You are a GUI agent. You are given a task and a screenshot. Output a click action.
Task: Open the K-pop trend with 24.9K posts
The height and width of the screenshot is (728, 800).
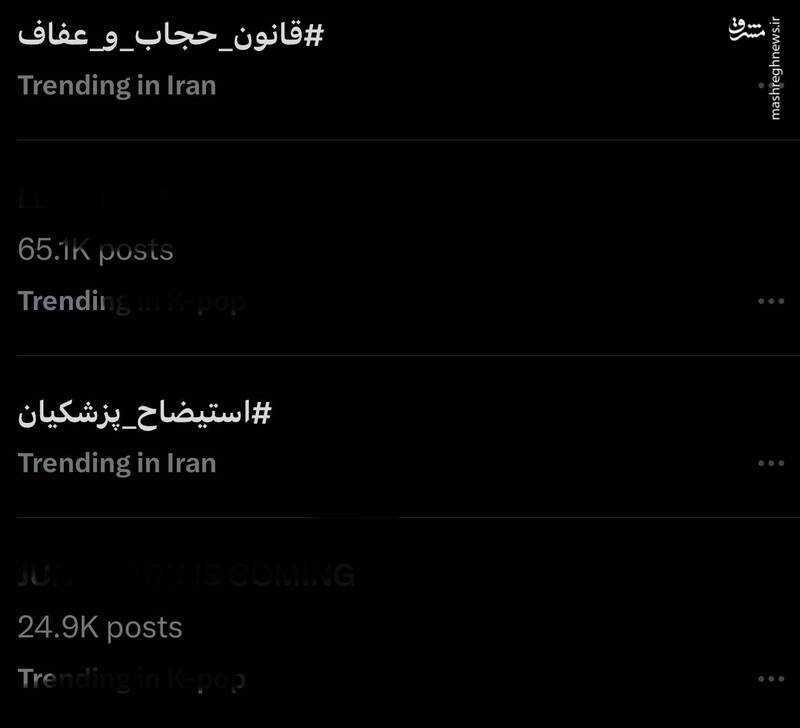coord(100,627)
